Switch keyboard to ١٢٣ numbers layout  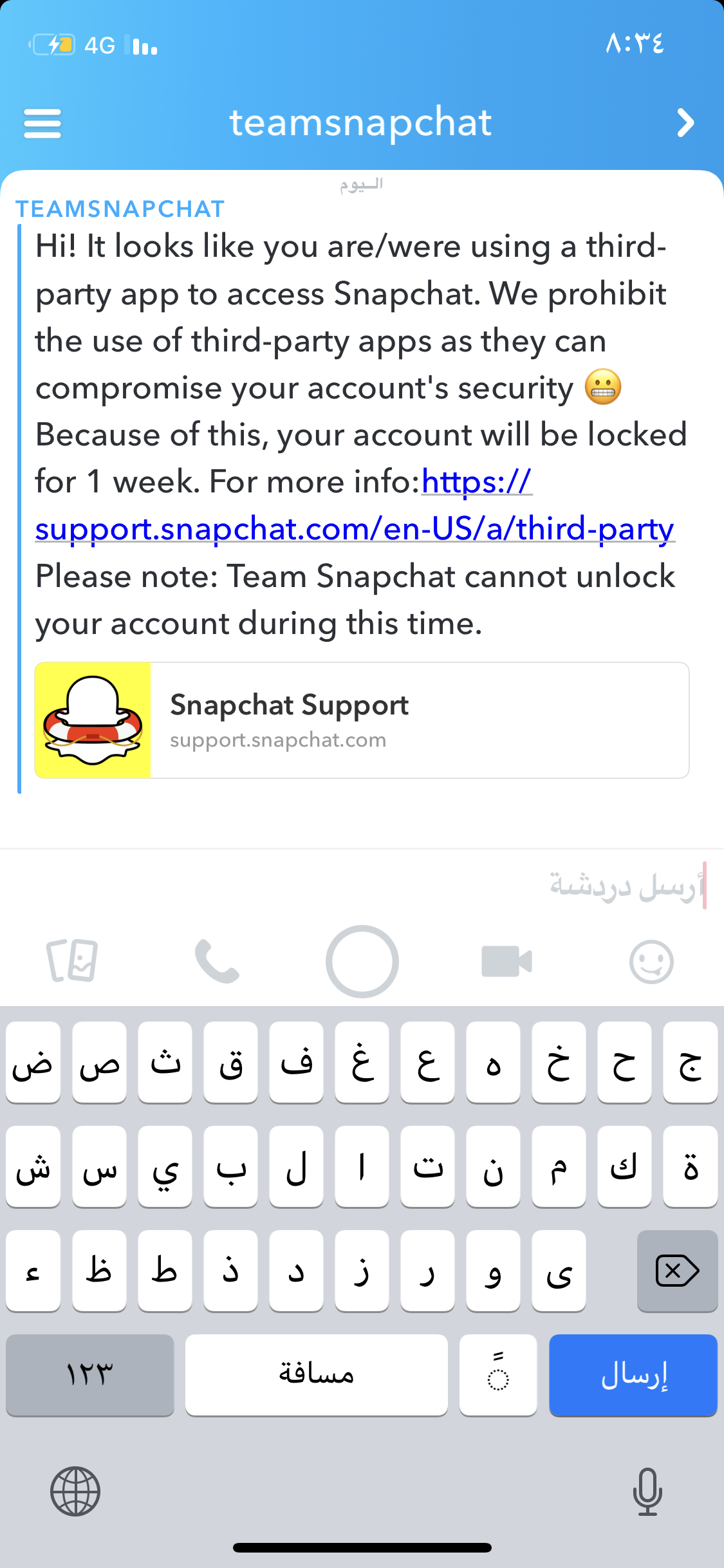(x=90, y=1375)
